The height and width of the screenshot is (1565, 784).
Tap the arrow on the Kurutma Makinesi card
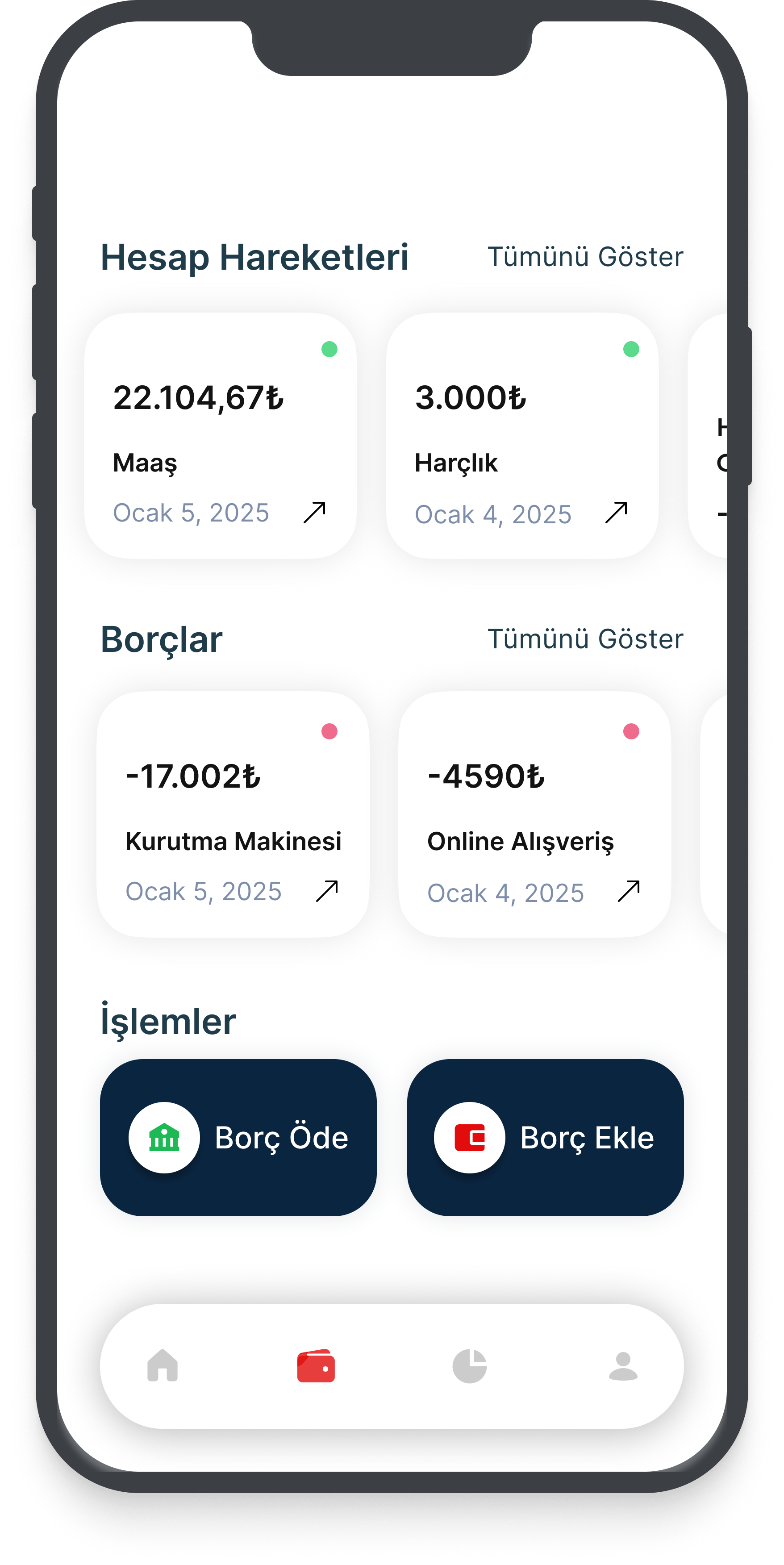pyautogui.click(x=327, y=891)
